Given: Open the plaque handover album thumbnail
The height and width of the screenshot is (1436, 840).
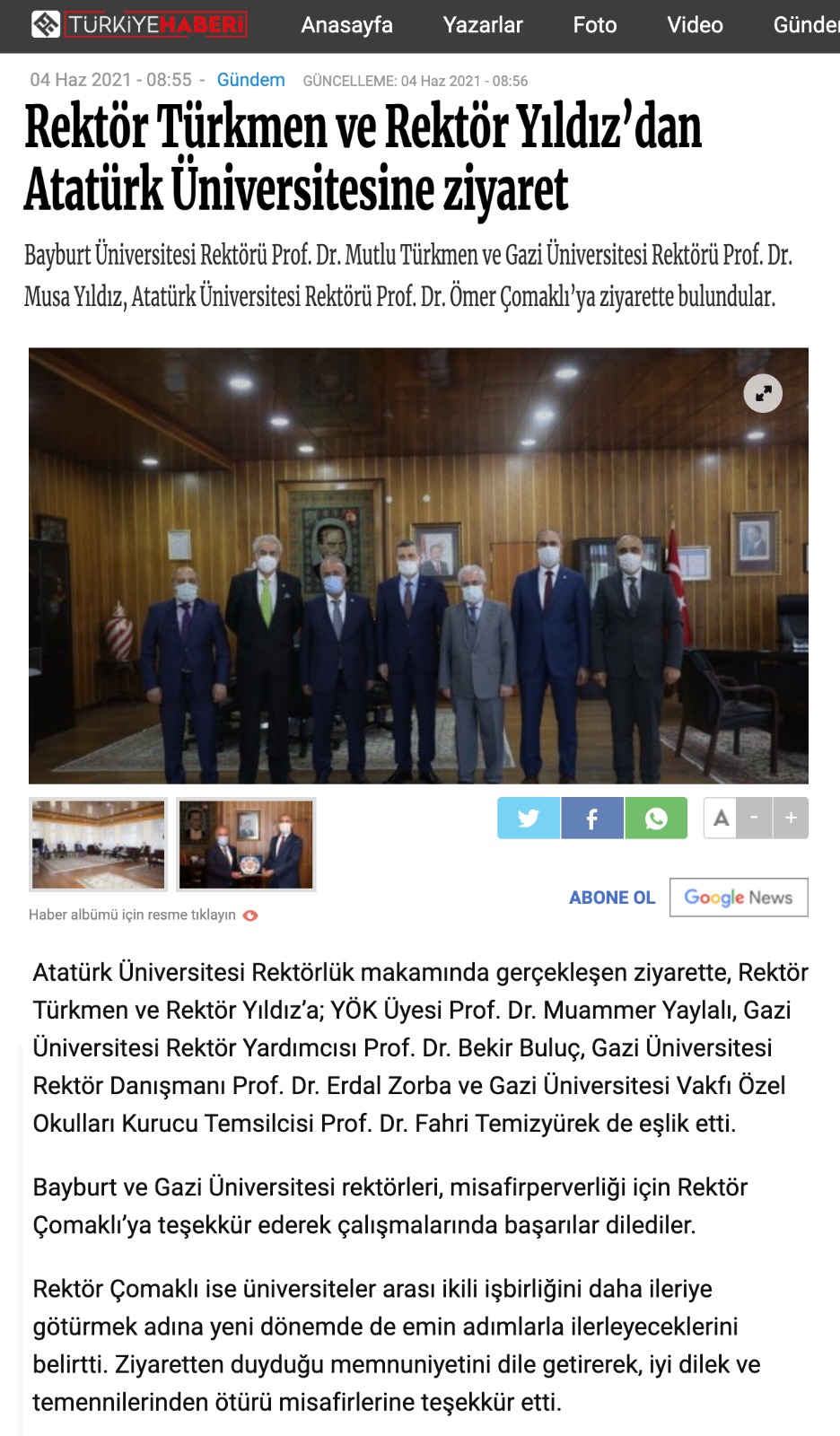Looking at the screenshot, I should point(246,845).
